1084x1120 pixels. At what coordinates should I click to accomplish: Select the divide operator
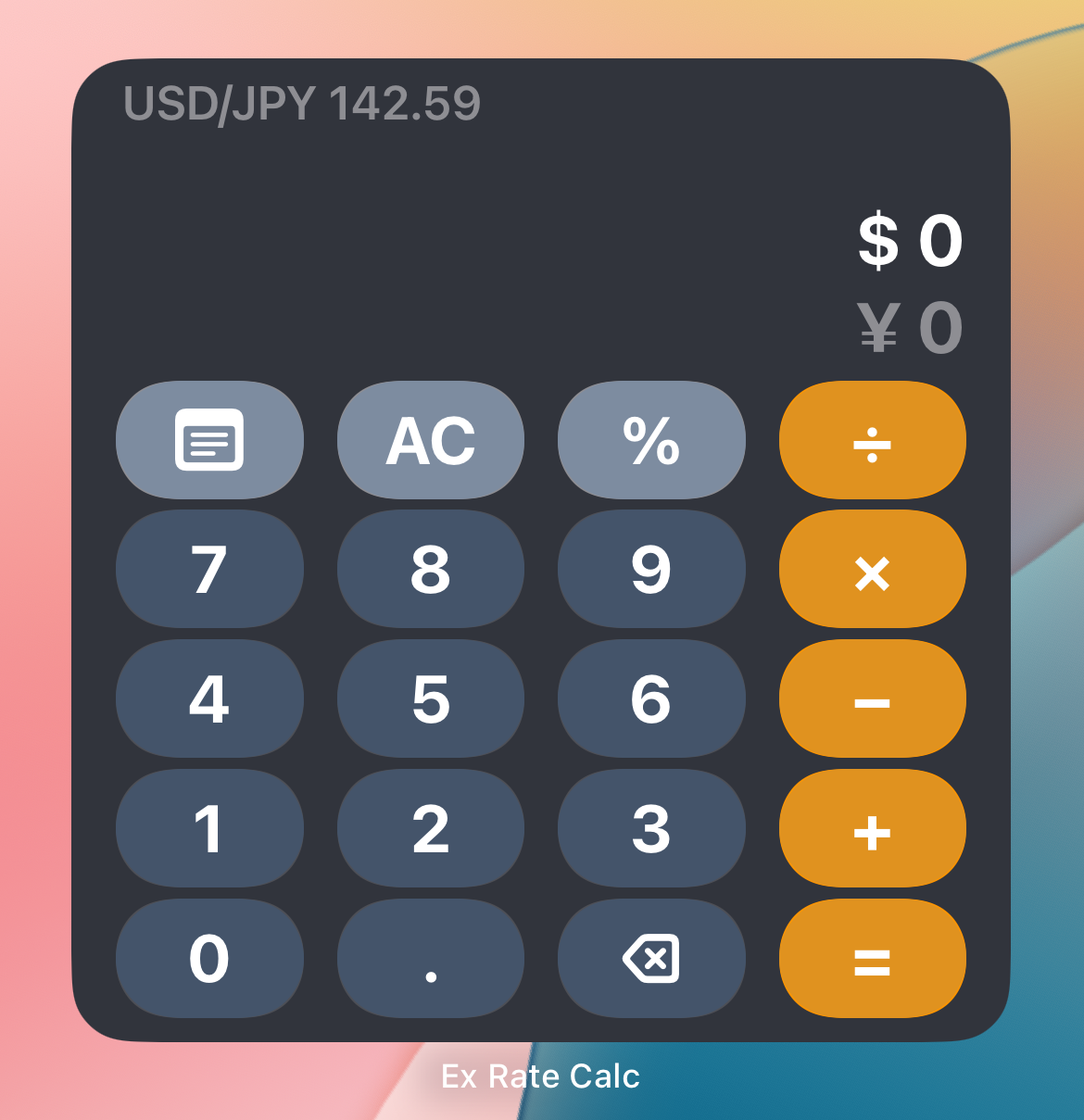[x=872, y=440]
